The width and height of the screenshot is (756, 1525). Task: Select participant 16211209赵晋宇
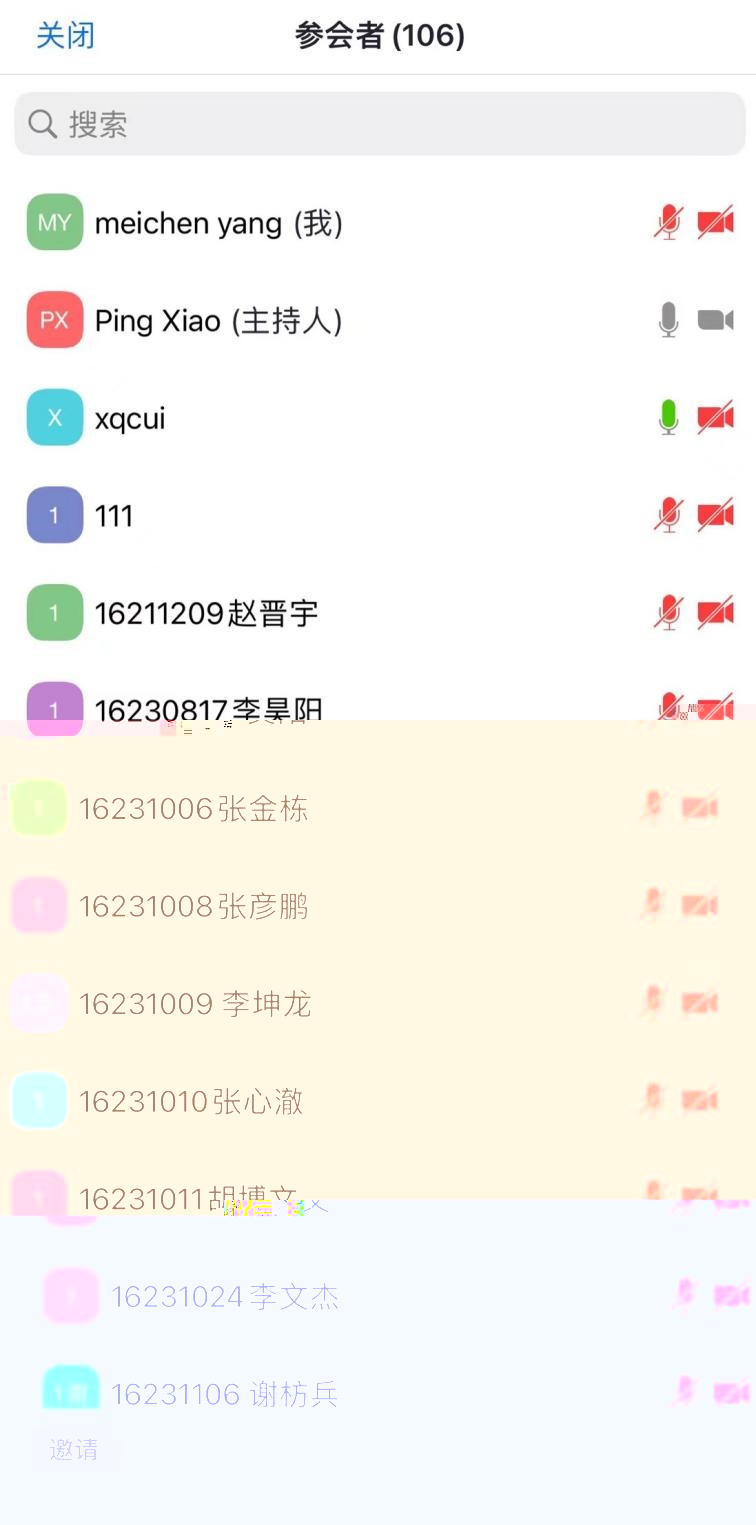point(378,613)
